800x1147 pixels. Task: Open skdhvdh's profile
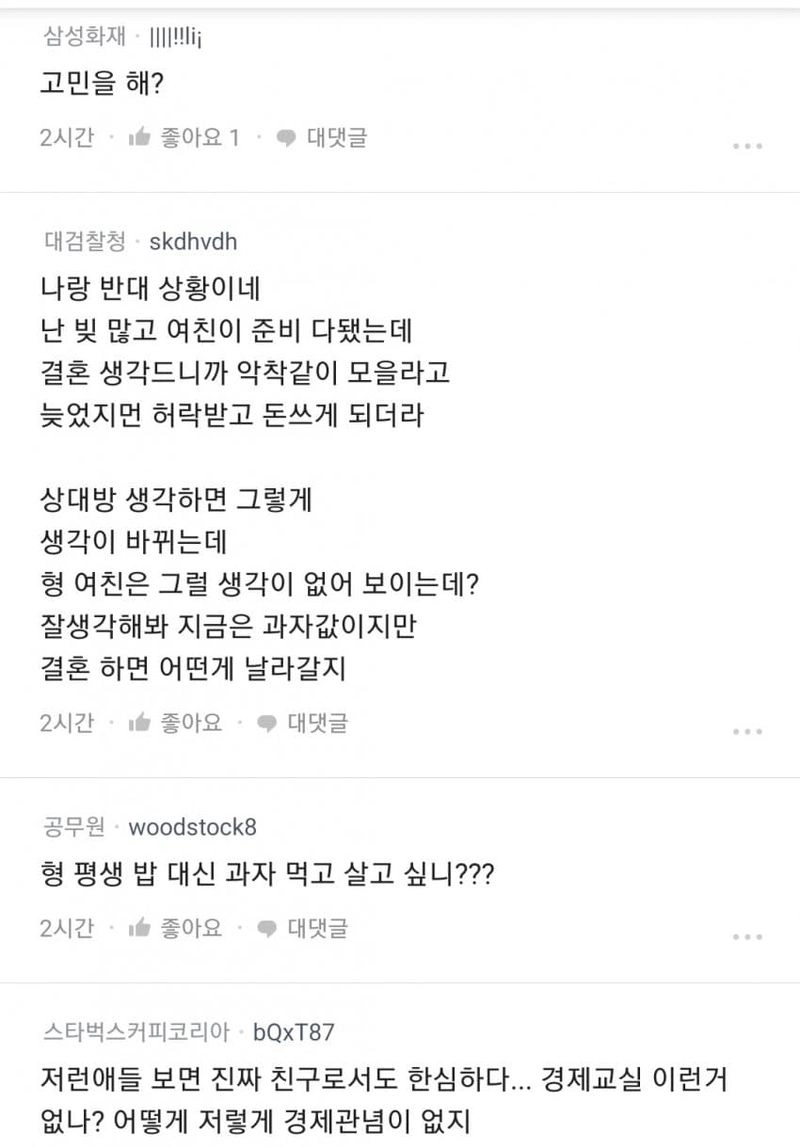pos(192,241)
